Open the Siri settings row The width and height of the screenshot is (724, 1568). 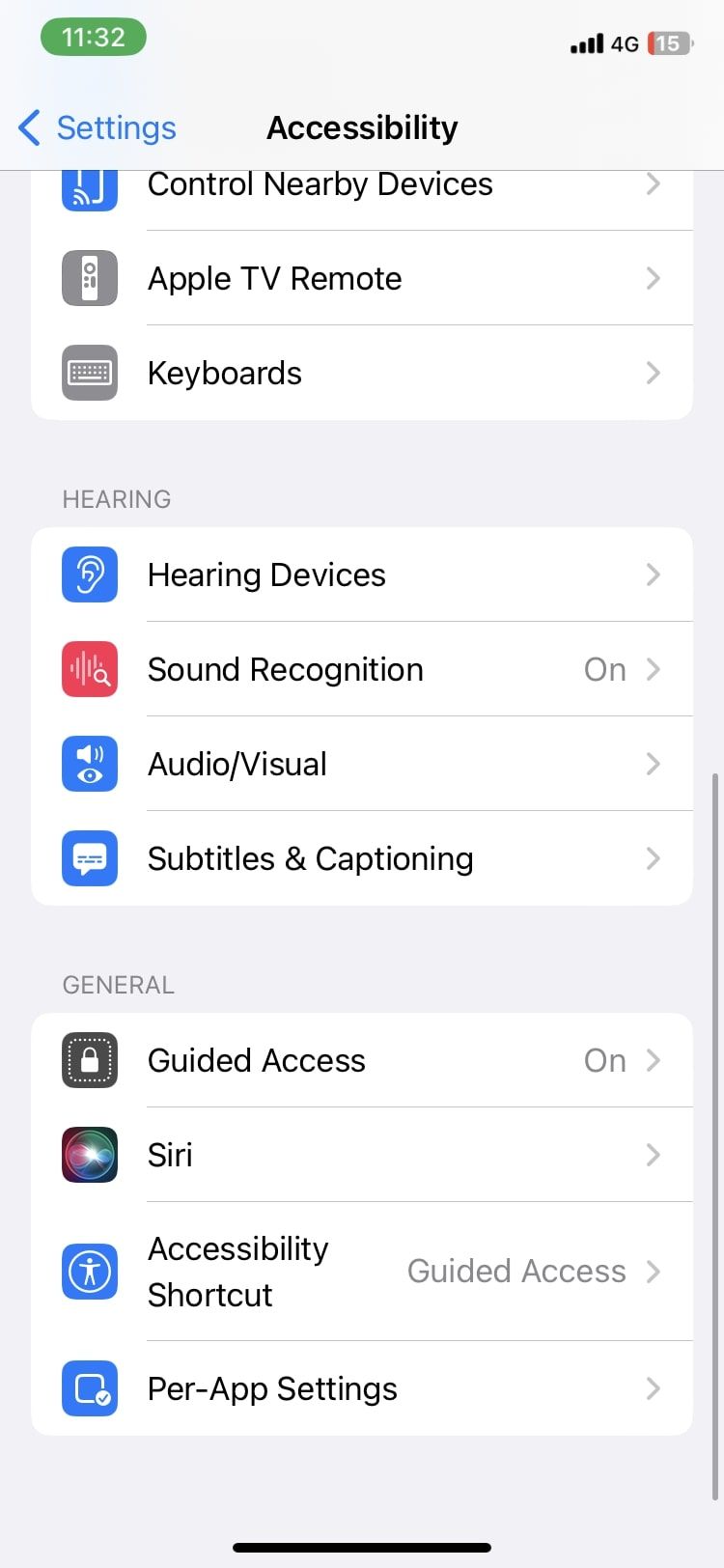[x=362, y=1154]
